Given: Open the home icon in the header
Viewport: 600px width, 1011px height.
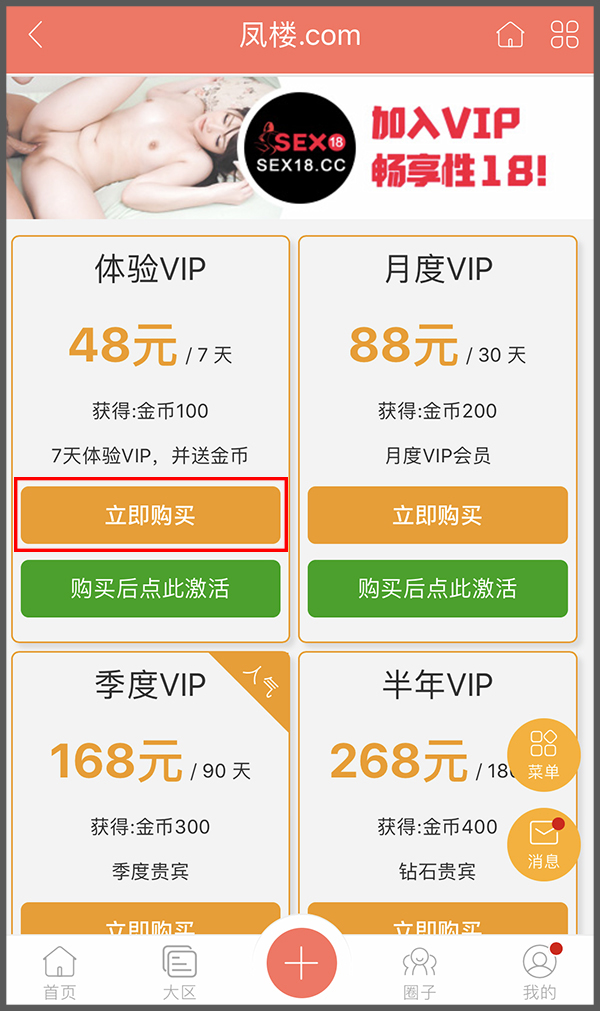Looking at the screenshot, I should [510, 35].
